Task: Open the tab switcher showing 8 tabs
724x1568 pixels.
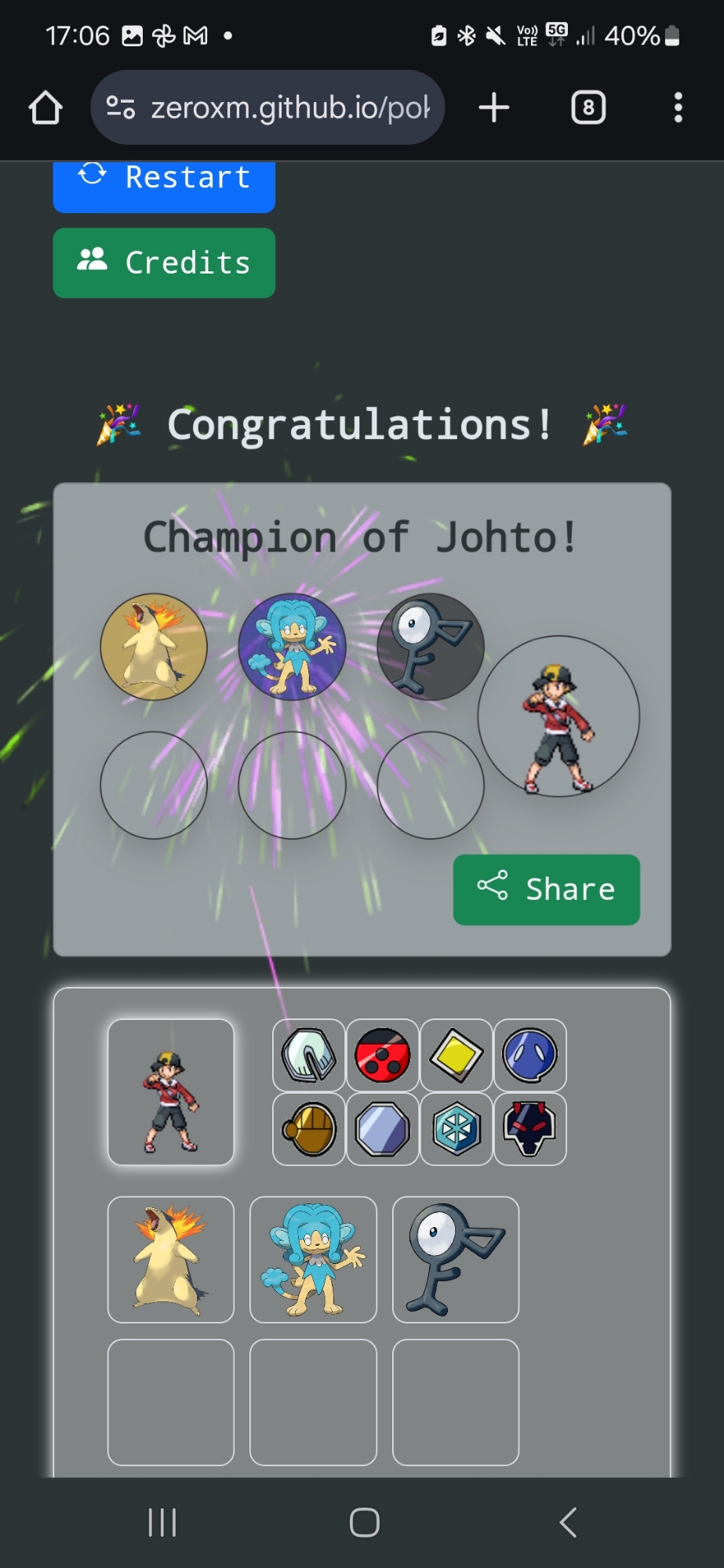Action: pos(588,107)
